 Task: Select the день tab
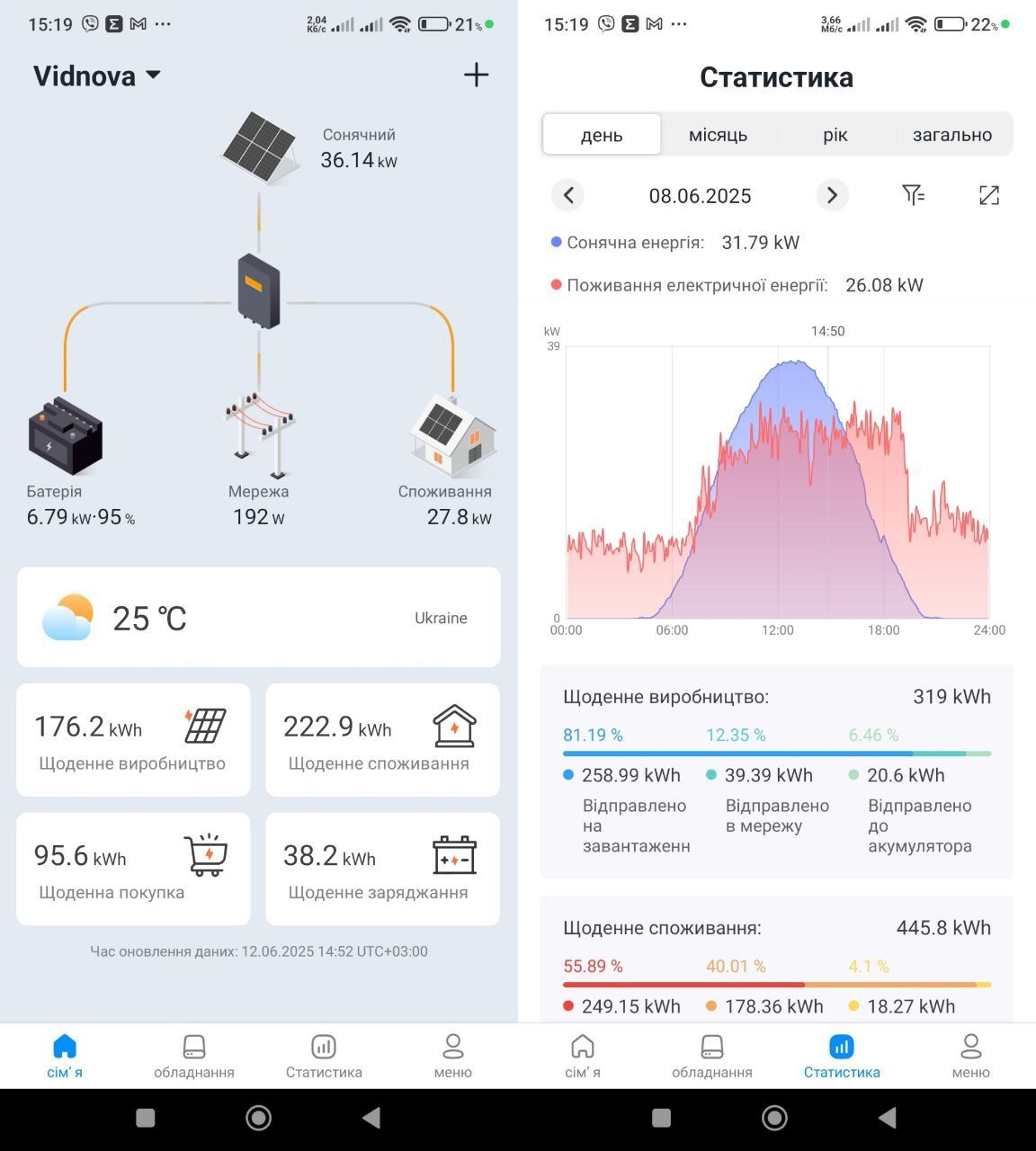(602, 135)
